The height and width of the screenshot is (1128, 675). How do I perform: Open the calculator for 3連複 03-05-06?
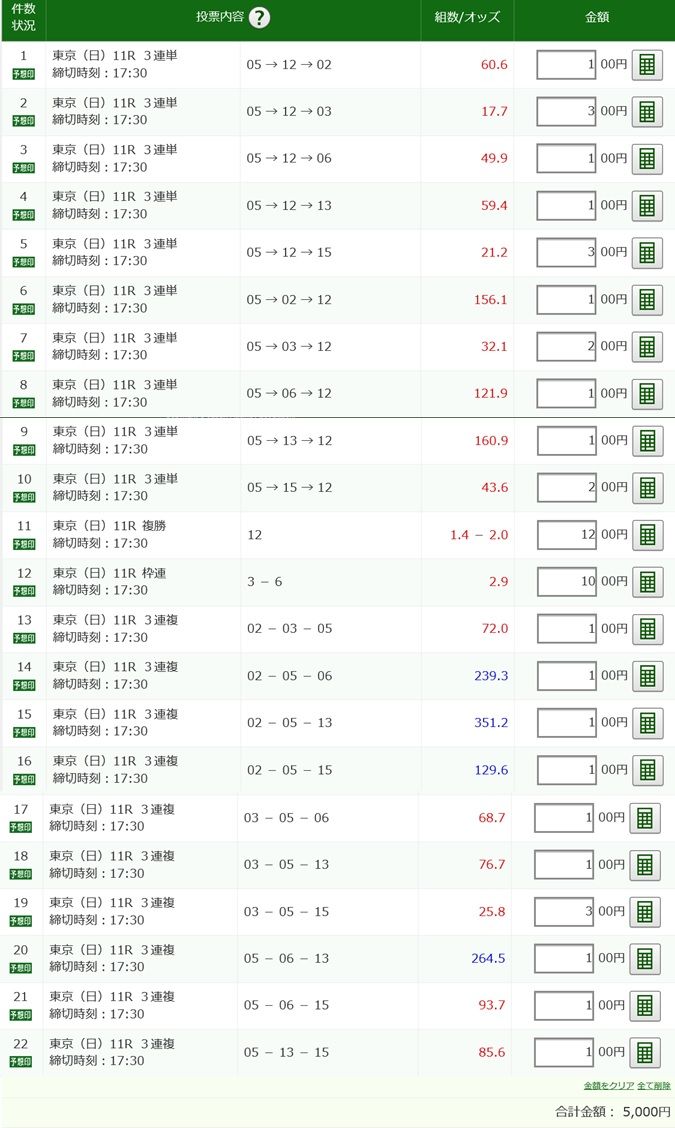coord(645,818)
